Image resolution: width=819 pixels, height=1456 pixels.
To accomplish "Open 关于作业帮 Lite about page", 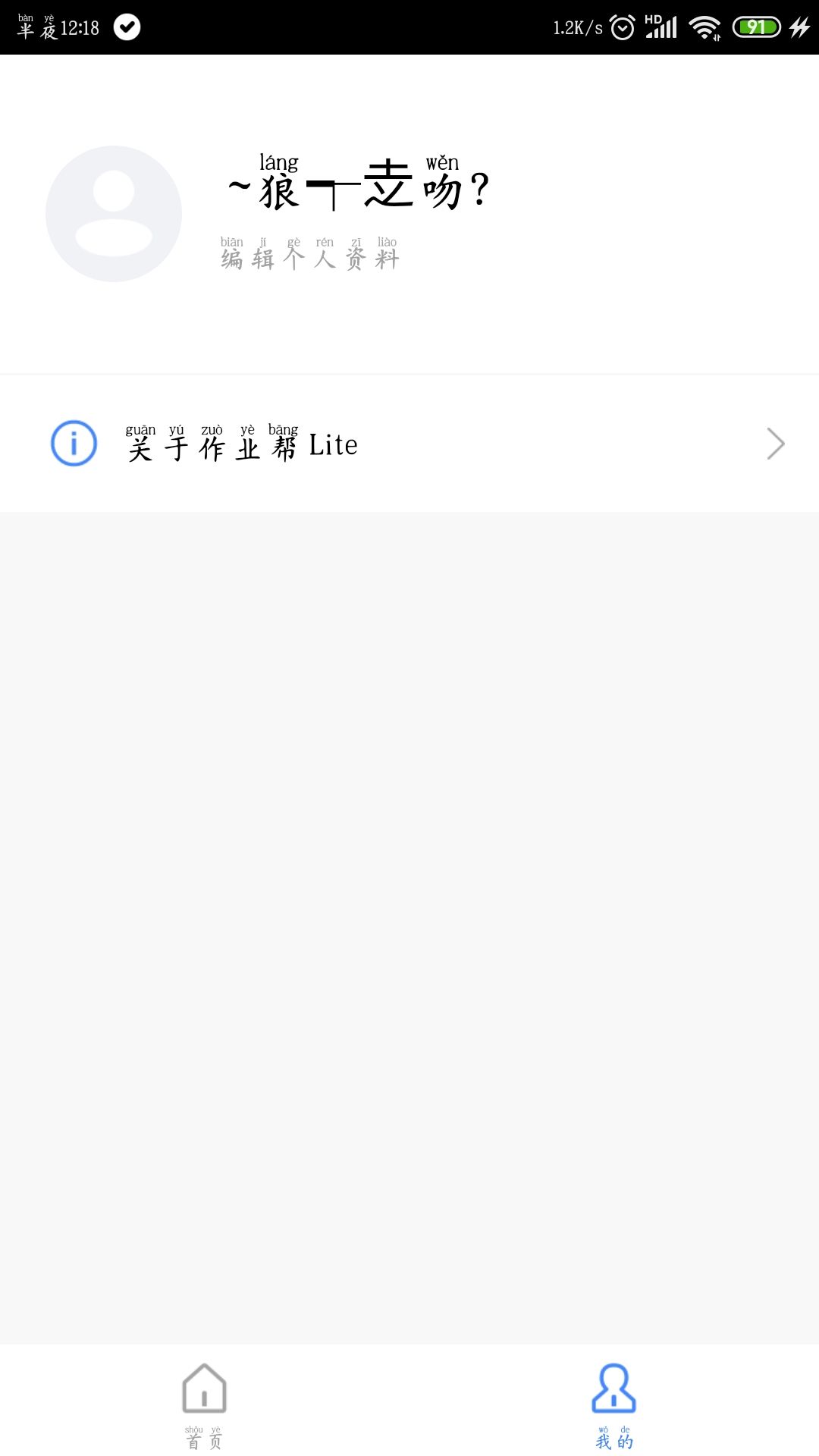I will (x=409, y=444).
